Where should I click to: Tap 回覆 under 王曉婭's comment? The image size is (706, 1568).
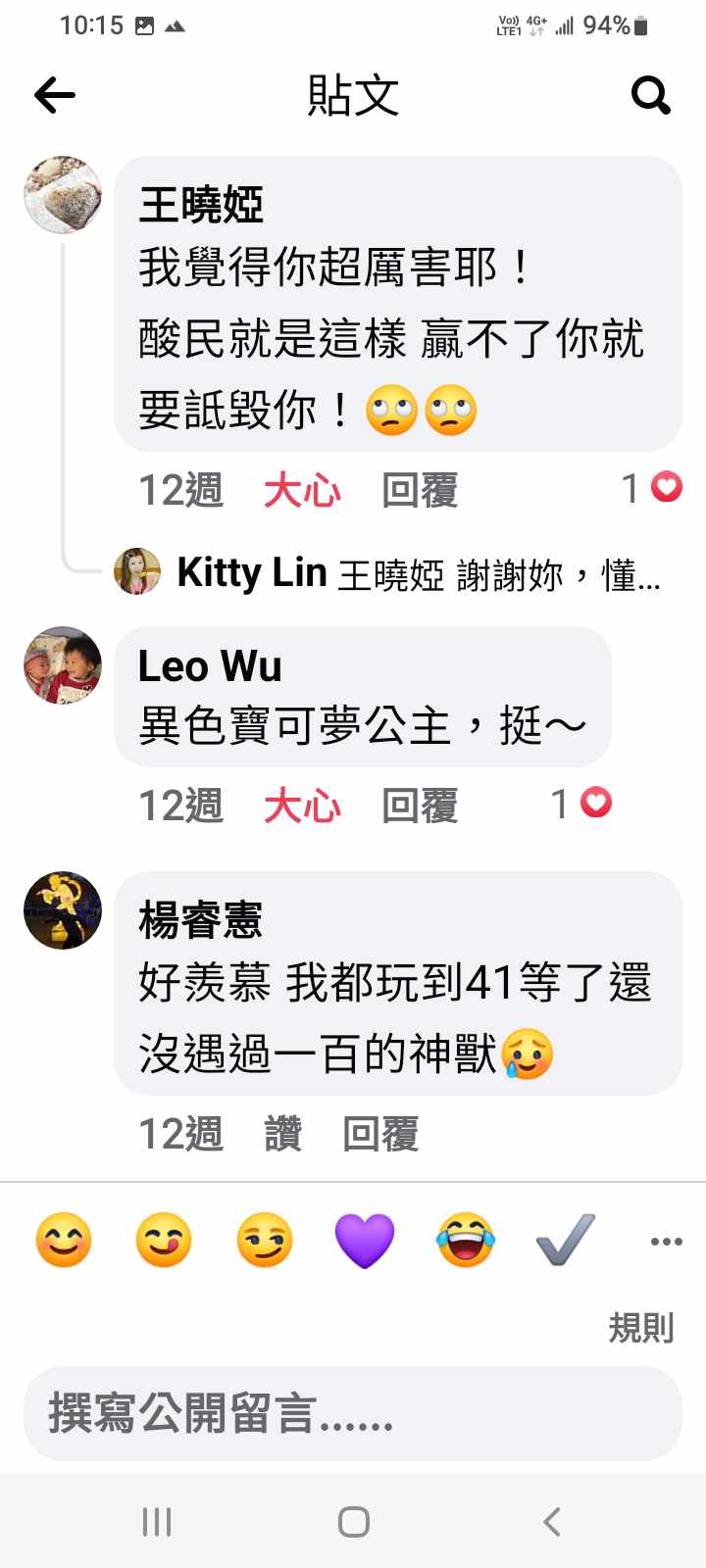point(420,490)
